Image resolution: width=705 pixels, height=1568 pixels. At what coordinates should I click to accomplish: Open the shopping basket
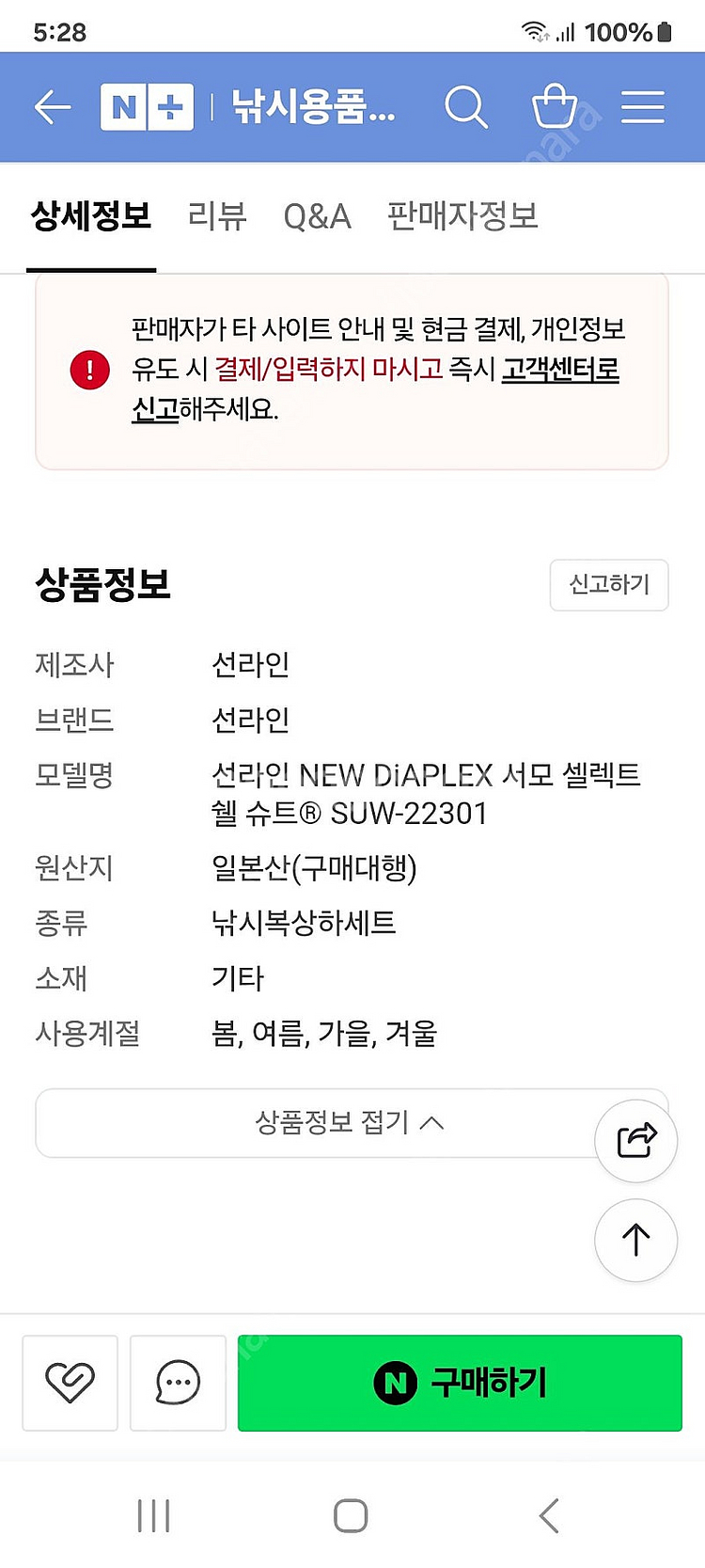click(555, 107)
